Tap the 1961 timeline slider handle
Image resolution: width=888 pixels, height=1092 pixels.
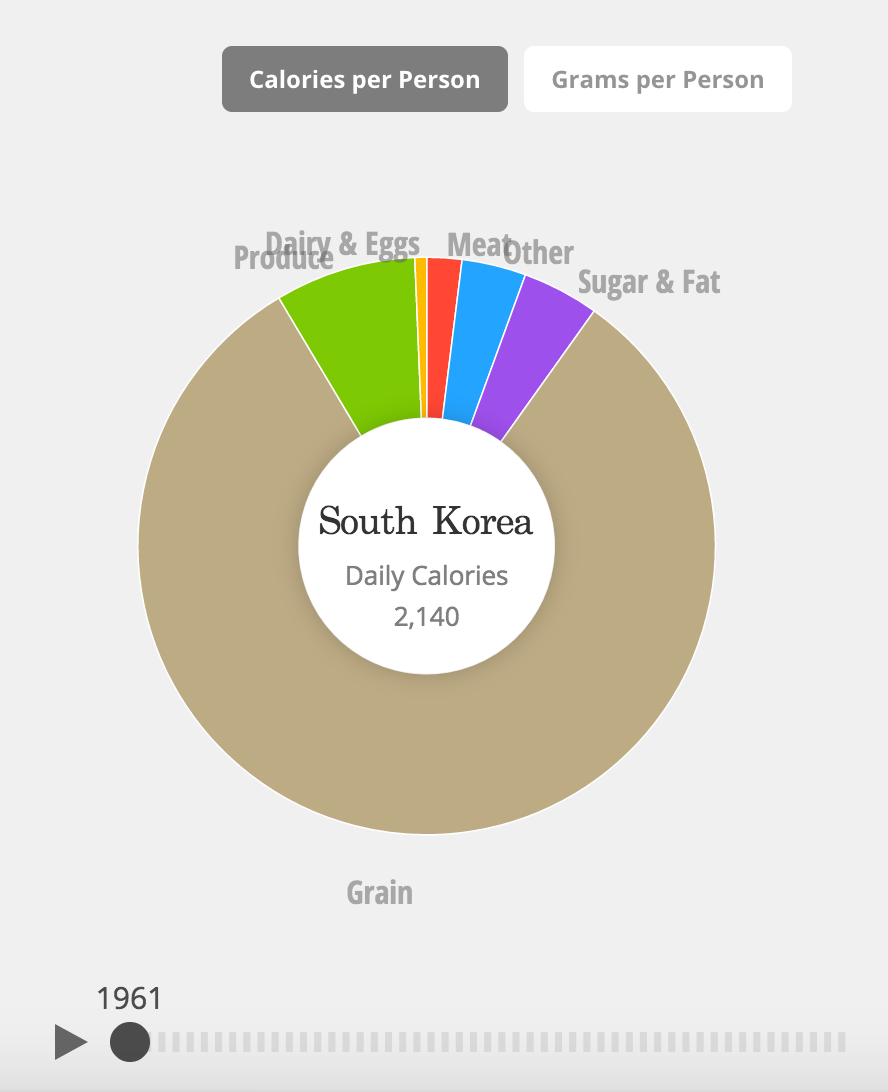[130, 1042]
